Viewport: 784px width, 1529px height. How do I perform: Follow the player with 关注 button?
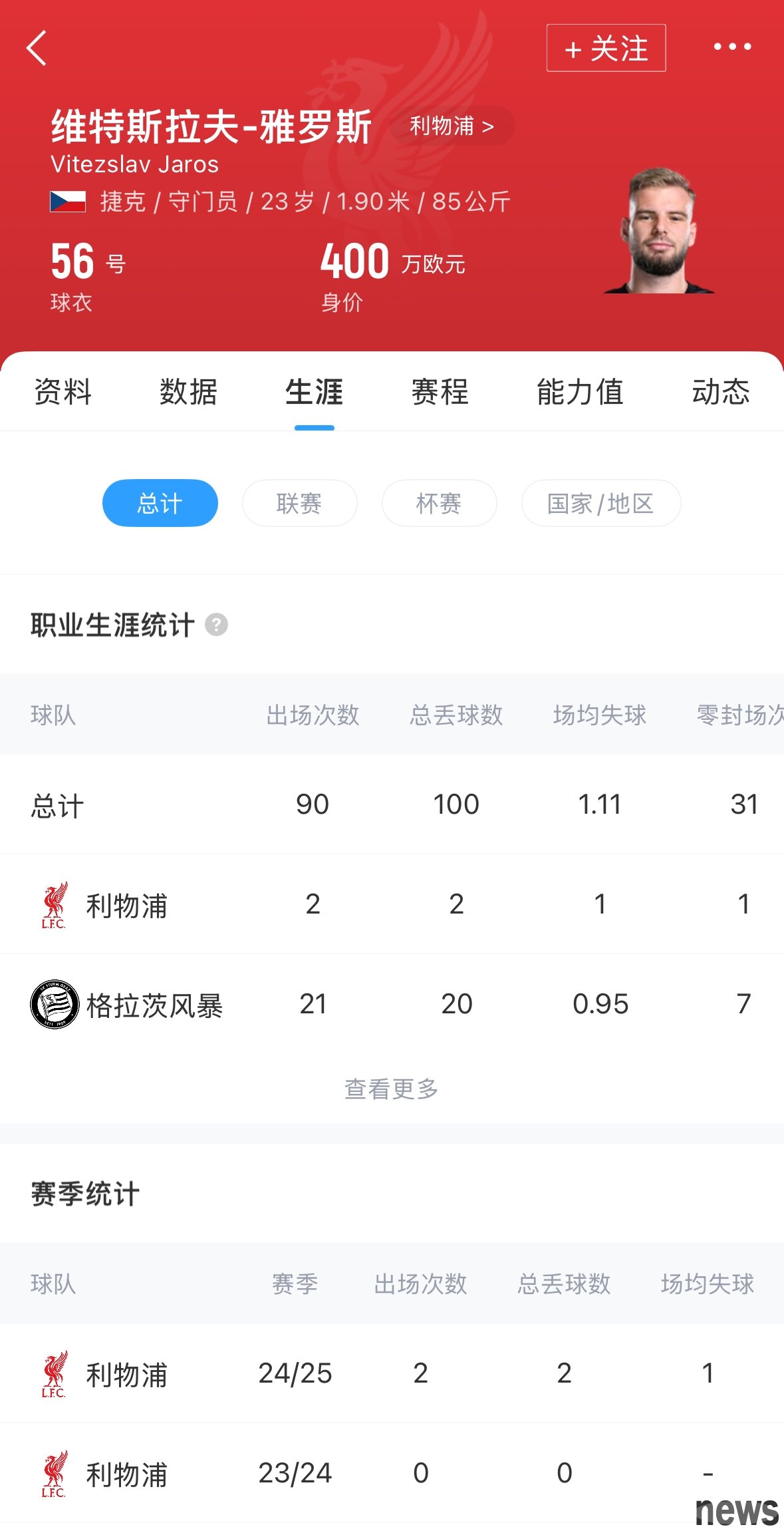pyautogui.click(x=606, y=48)
